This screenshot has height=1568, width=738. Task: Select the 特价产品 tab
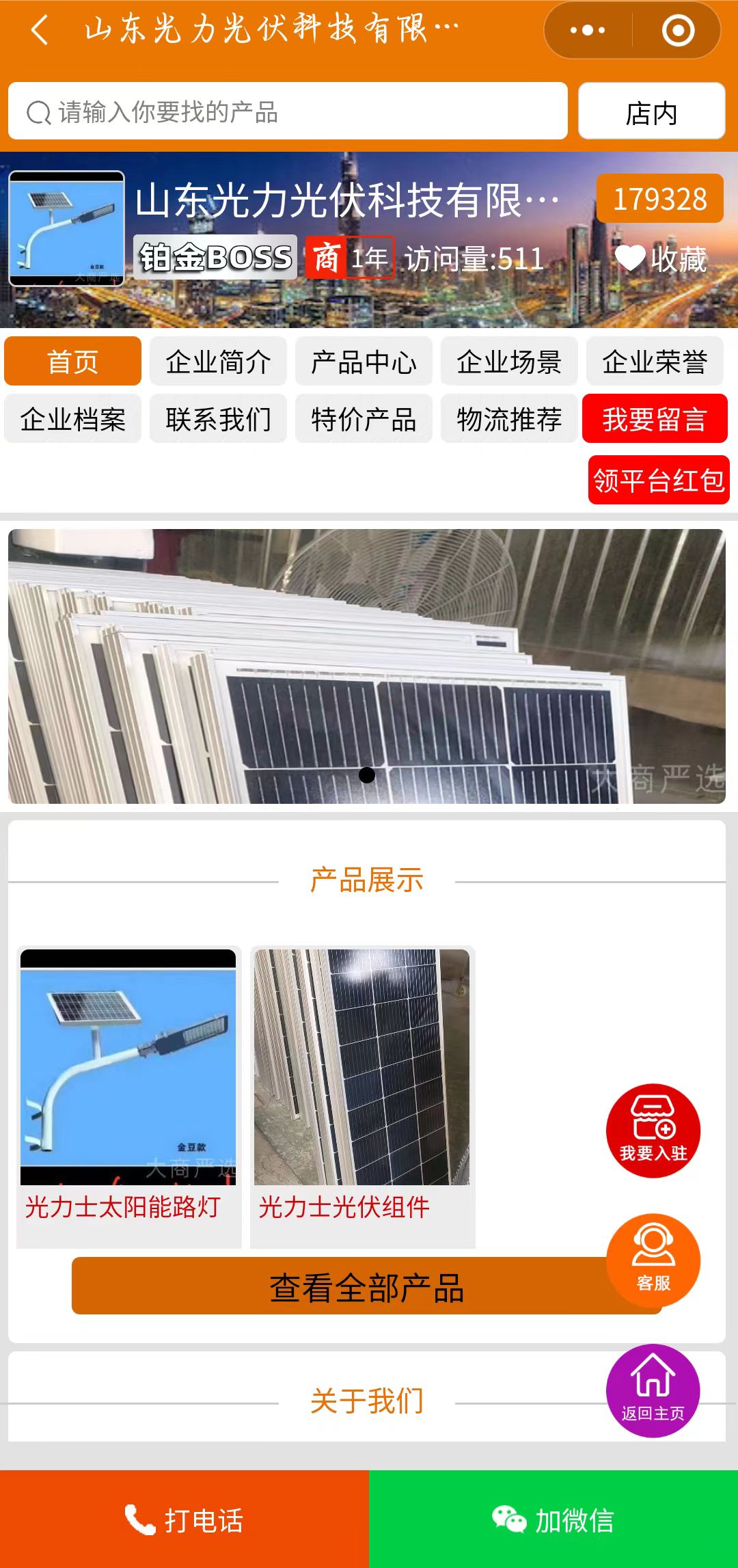point(364,419)
